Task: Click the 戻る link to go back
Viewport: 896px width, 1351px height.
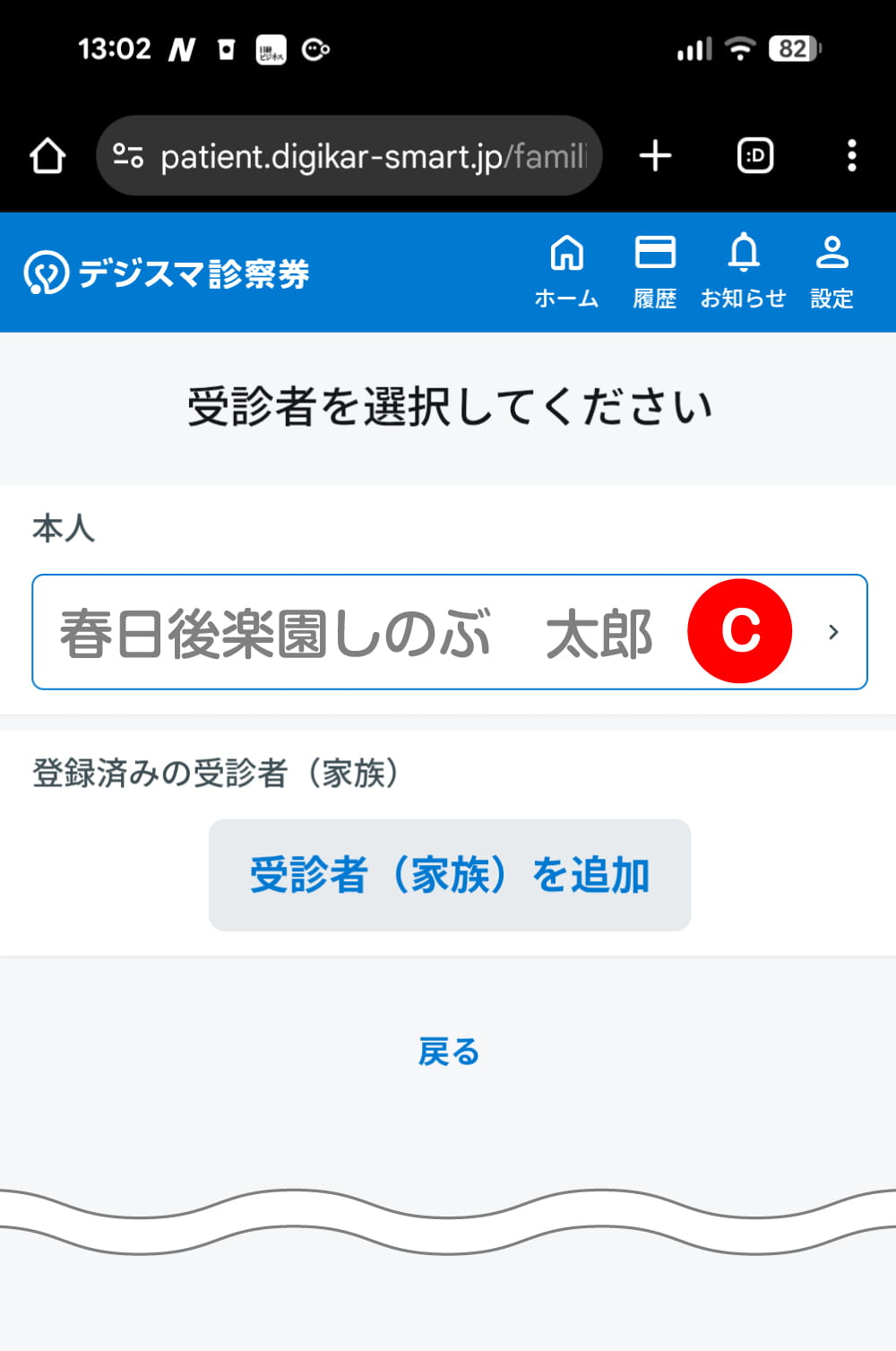Action: [x=449, y=1052]
